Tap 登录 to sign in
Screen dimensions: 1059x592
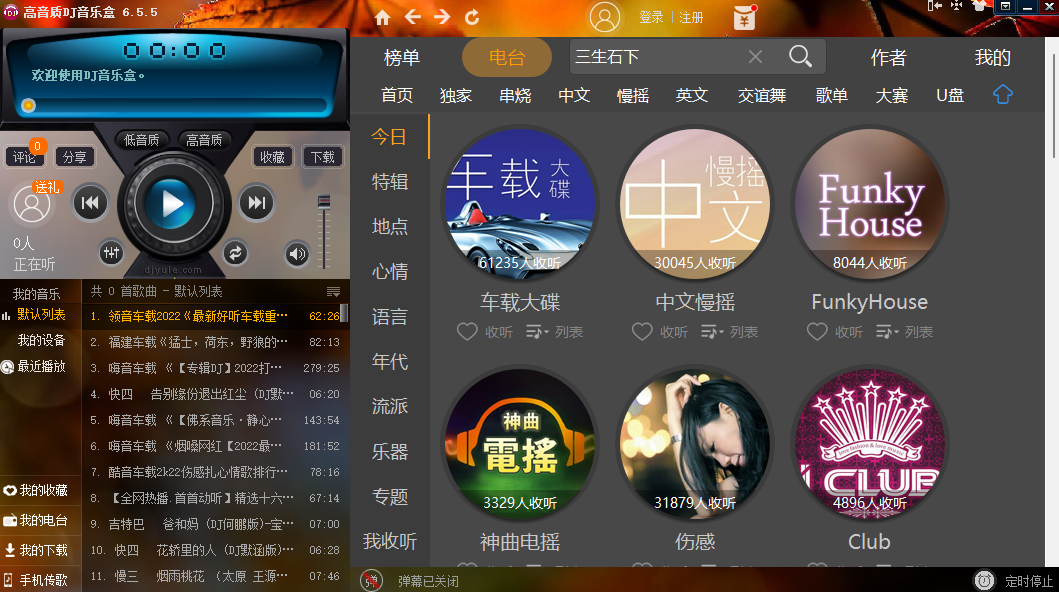(651, 18)
